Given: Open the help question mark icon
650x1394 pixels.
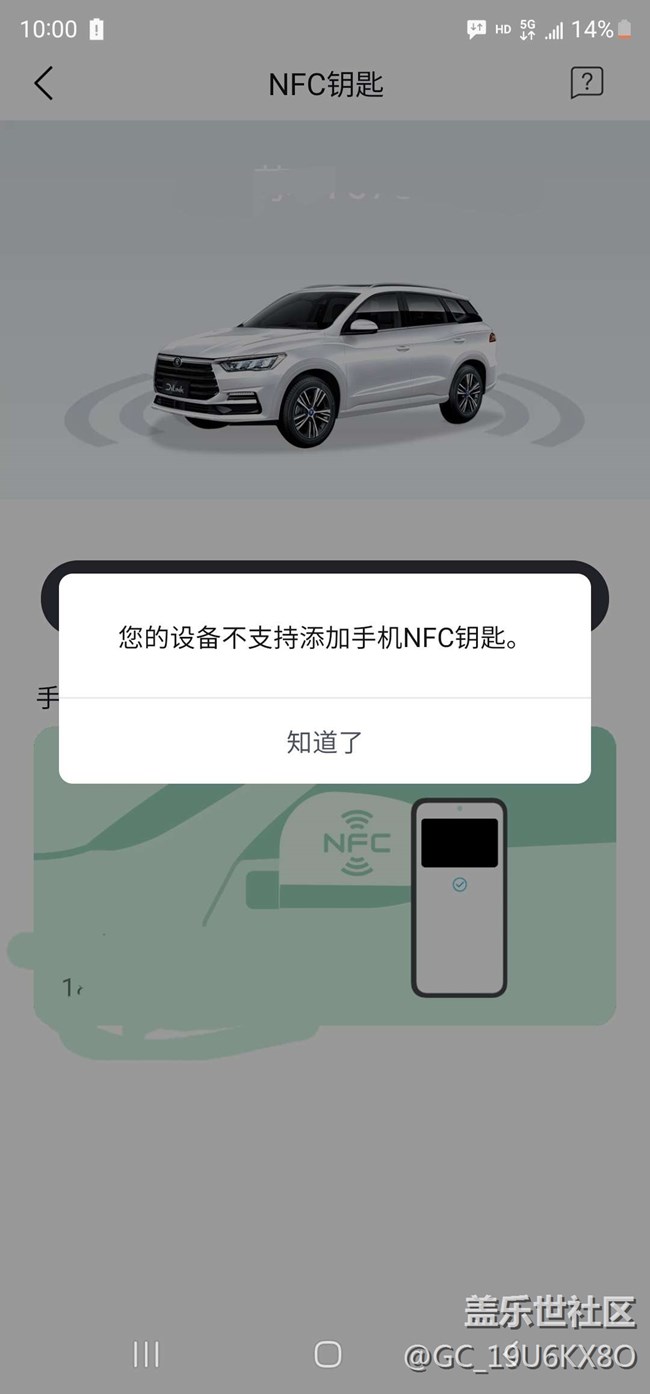Looking at the screenshot, I should click(x=586, y=83).
